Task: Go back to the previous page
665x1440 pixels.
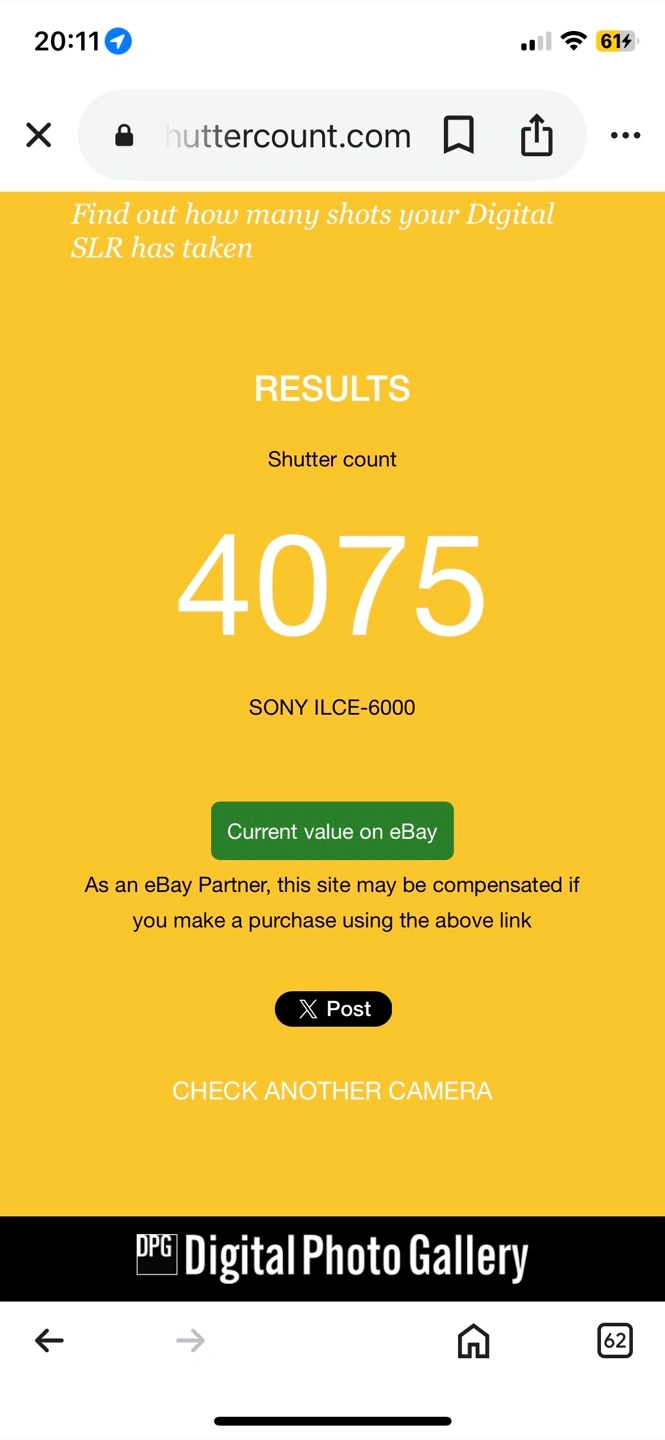Action: pyautogui.click(x=49, y=1341)
